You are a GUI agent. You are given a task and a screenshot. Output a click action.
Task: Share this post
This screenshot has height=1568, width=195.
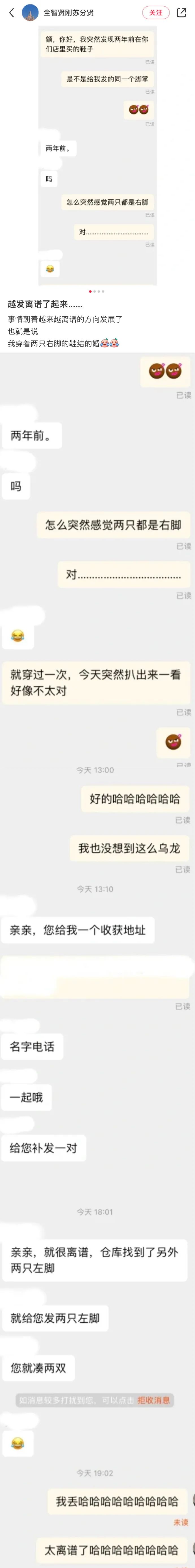click(182, 12)
